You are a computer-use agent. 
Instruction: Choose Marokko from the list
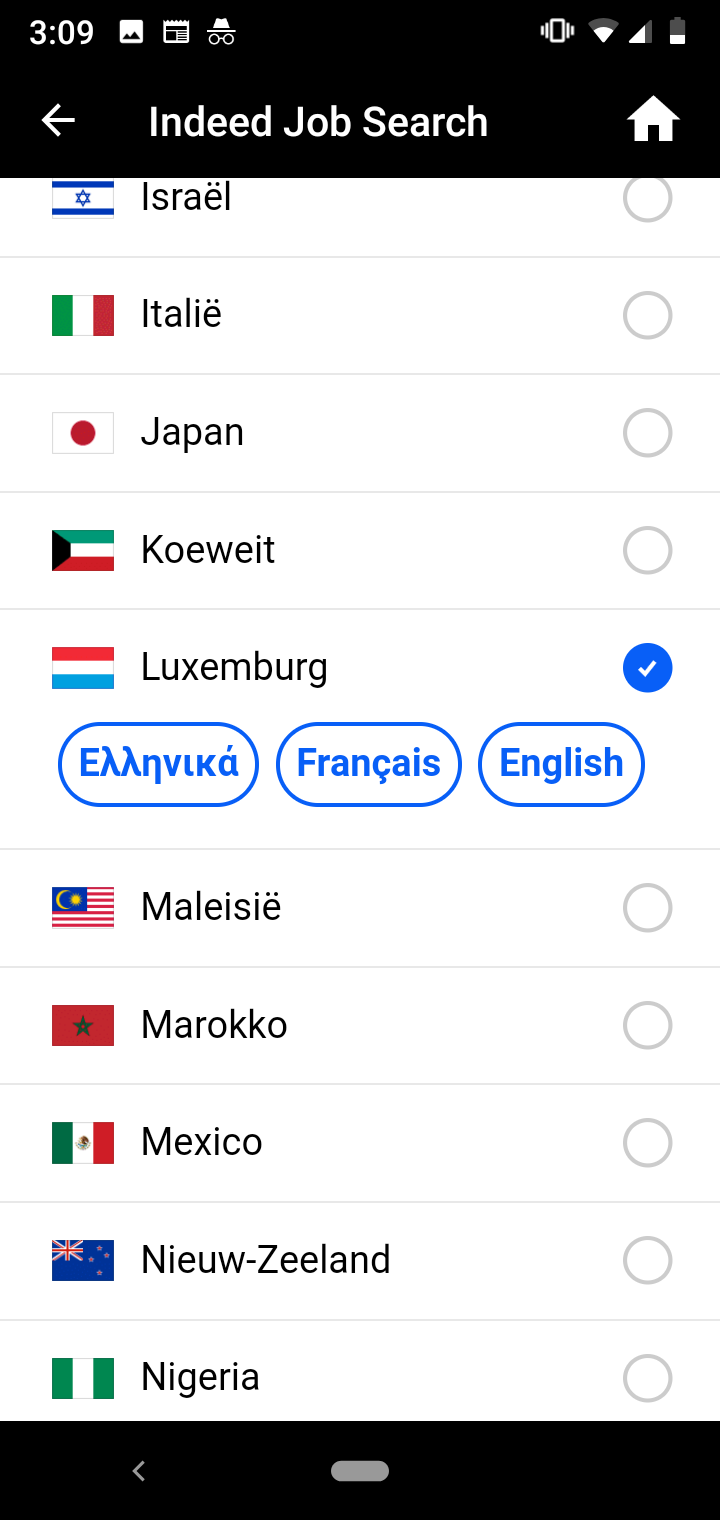(x=360, y=1026)
